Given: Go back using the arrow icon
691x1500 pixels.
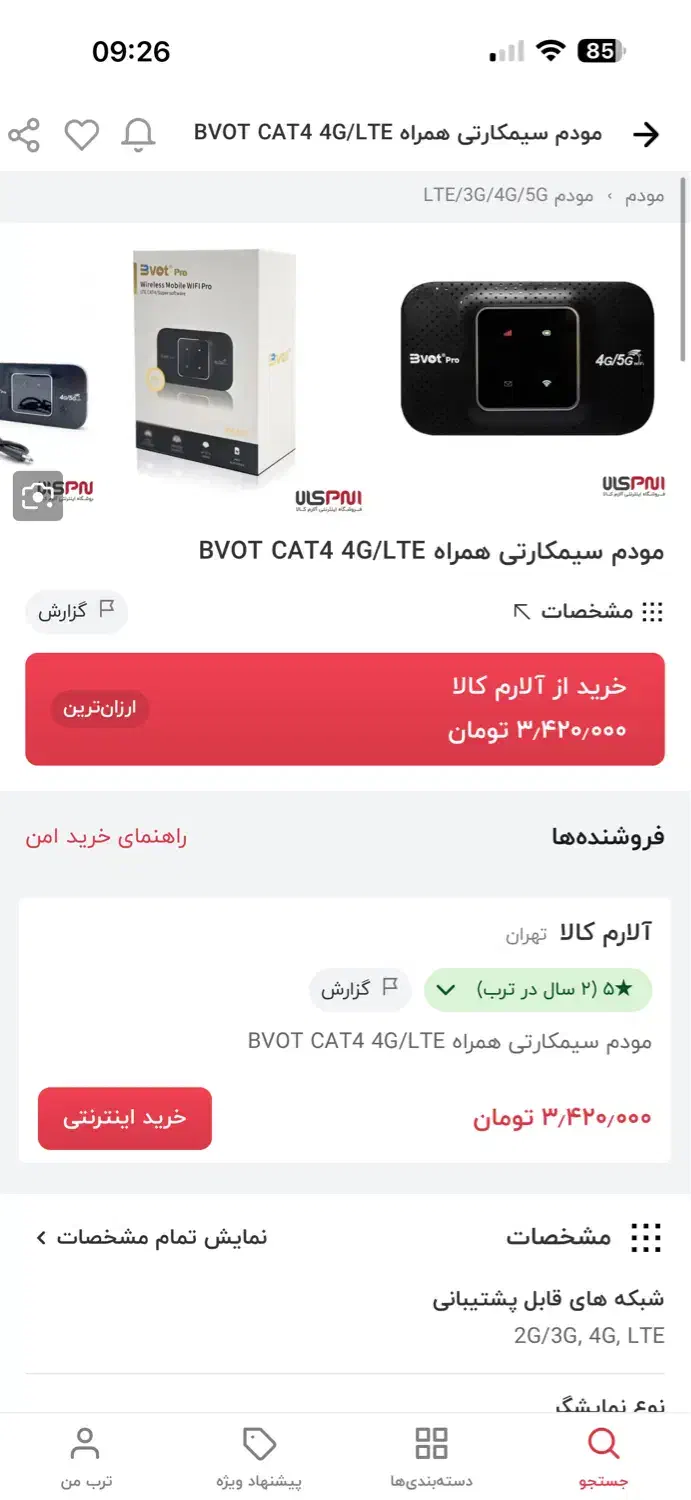Looking at the screenshot, I should coord(647,134).
